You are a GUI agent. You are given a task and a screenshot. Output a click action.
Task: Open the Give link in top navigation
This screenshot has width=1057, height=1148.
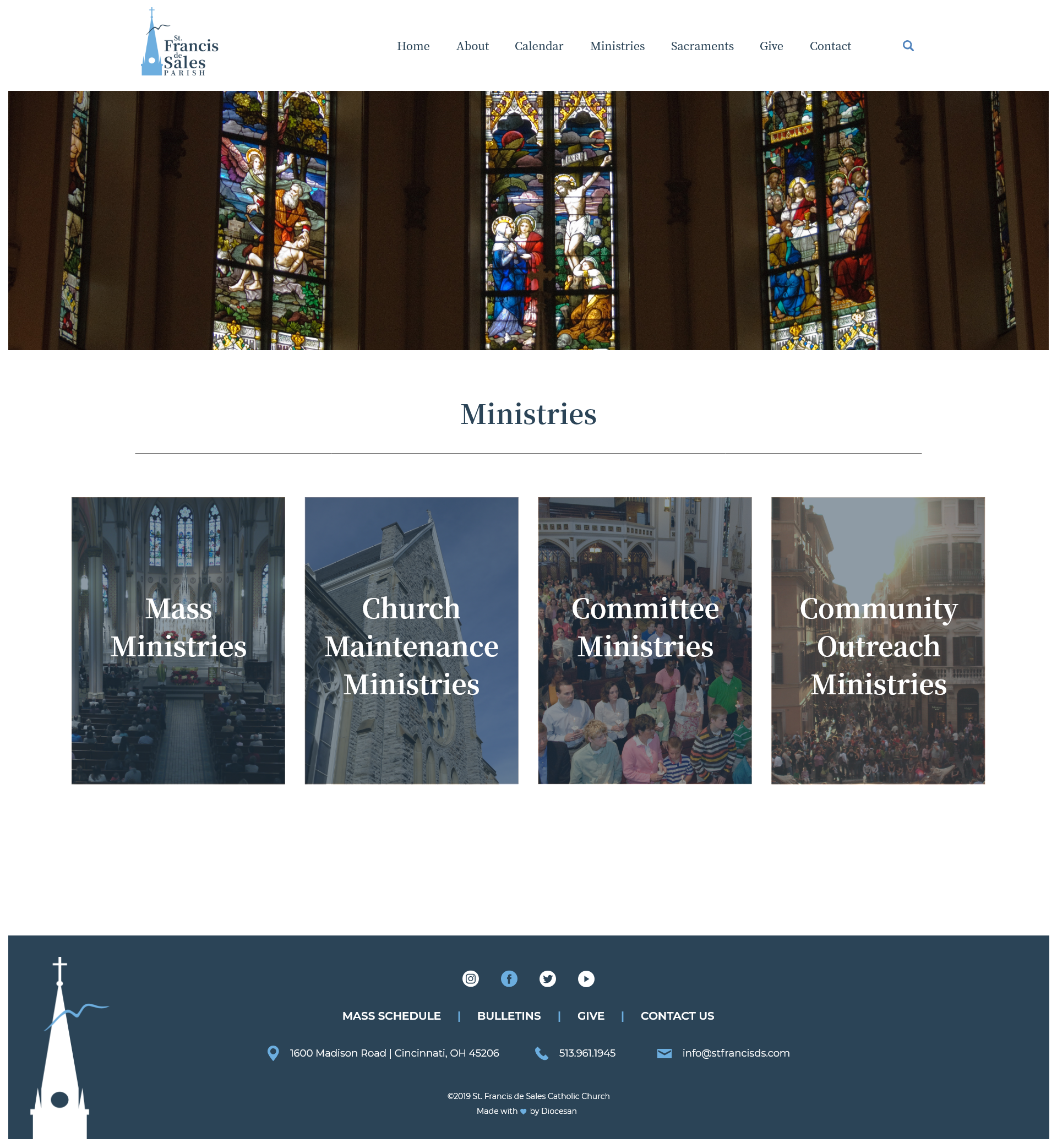[770, 46]
